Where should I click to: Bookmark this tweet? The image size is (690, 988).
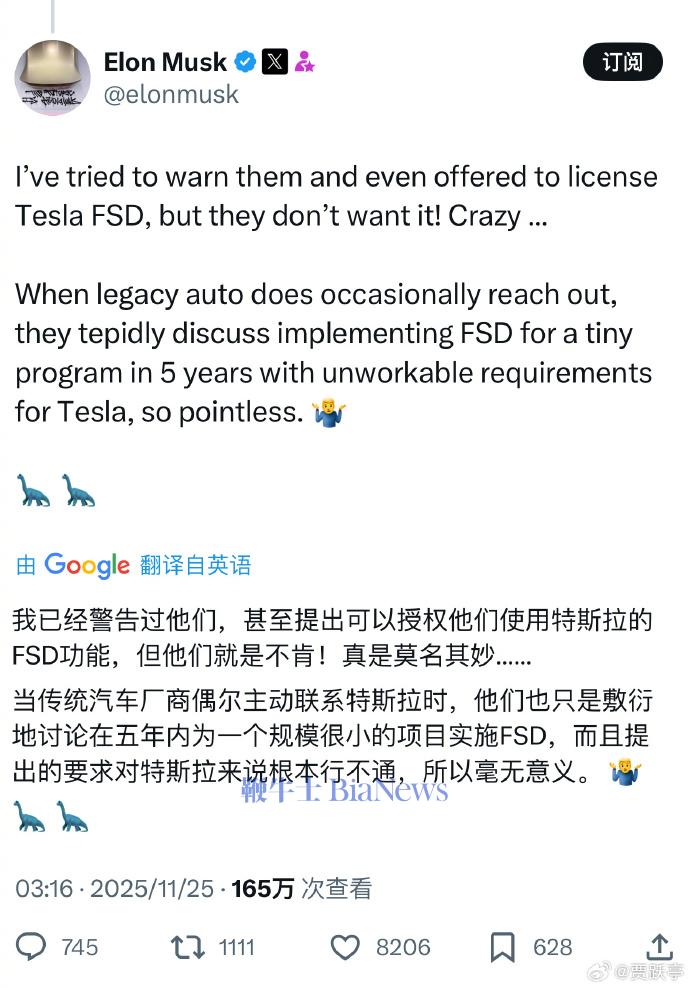click(x=503, y=946)
